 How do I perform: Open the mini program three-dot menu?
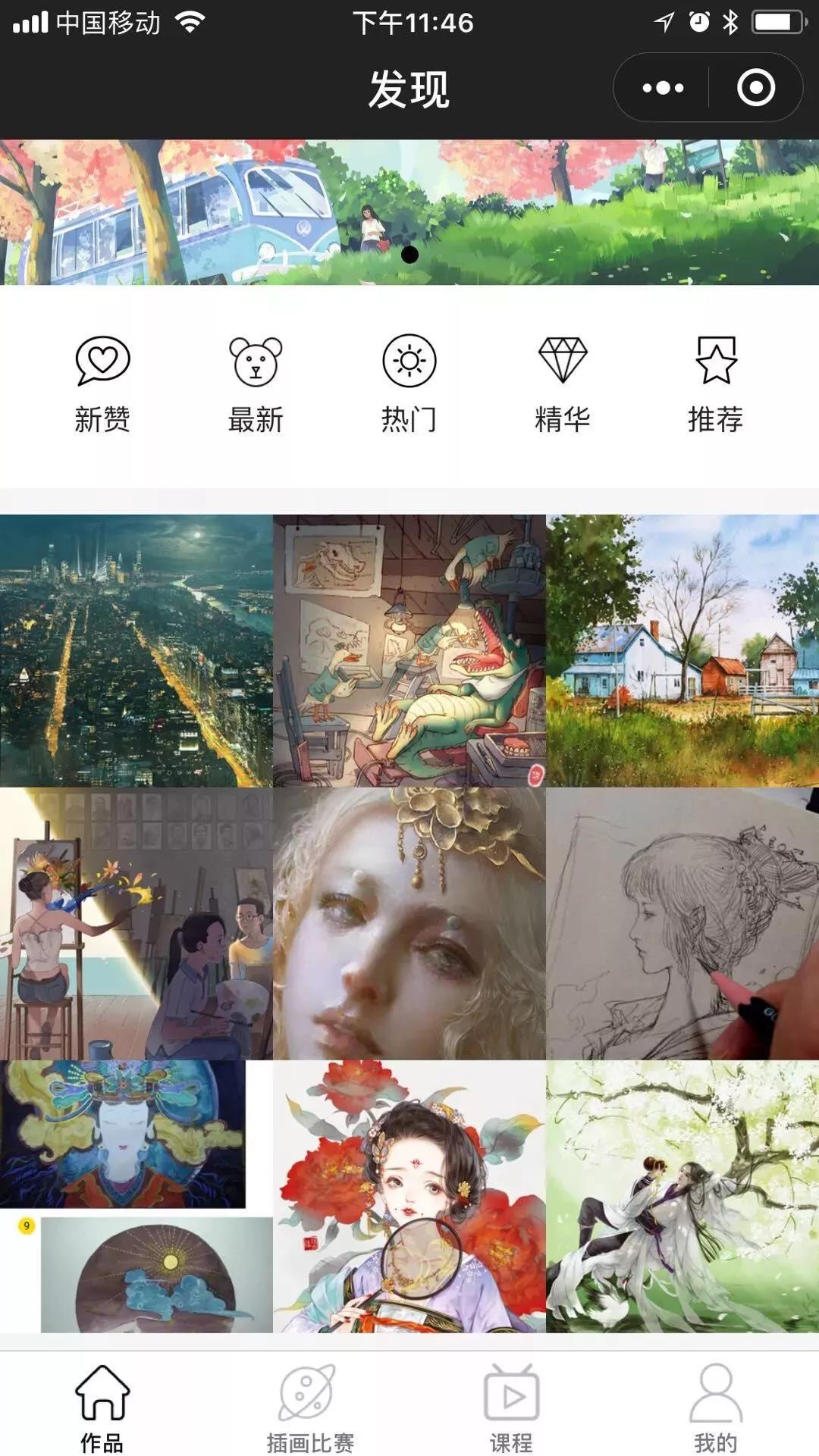pos(663,88)
